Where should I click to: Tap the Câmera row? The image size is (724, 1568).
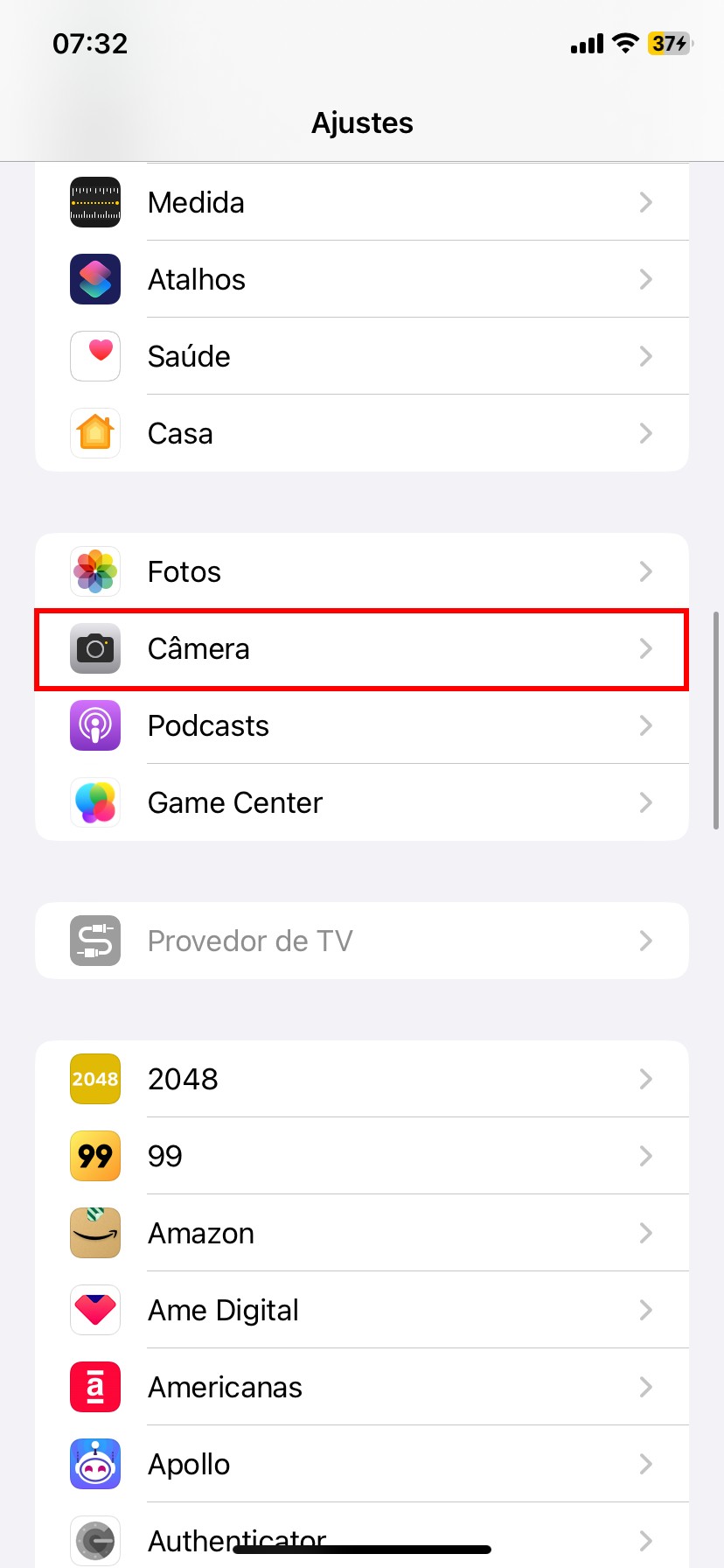pos(362,648)
